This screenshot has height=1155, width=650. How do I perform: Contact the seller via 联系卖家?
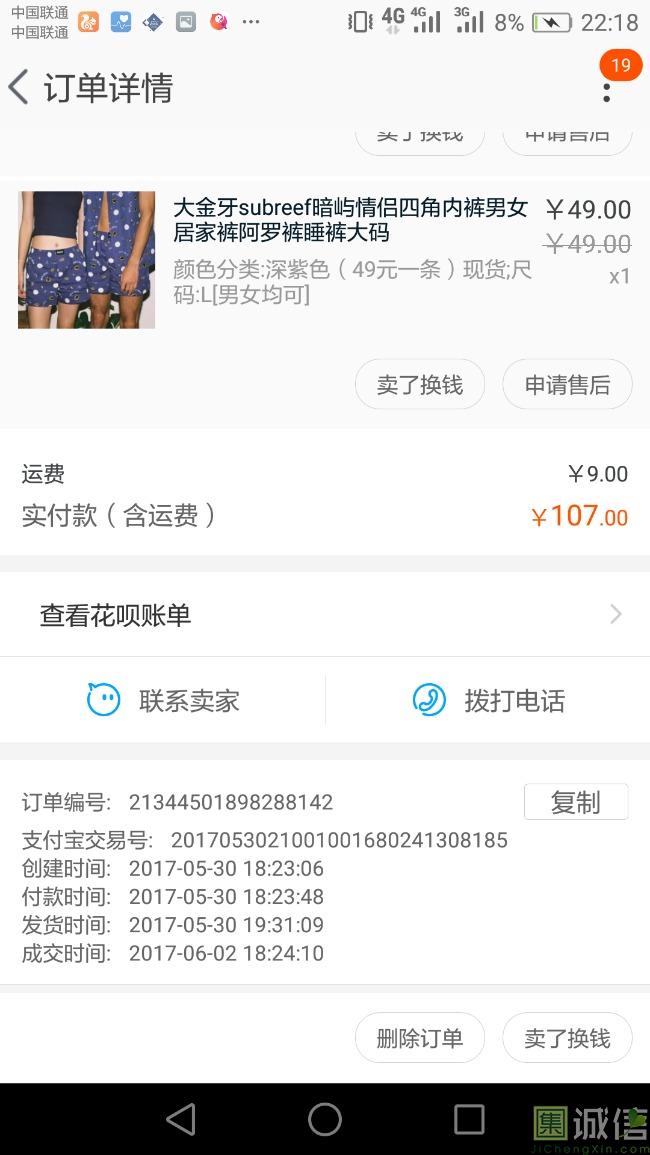163,700
